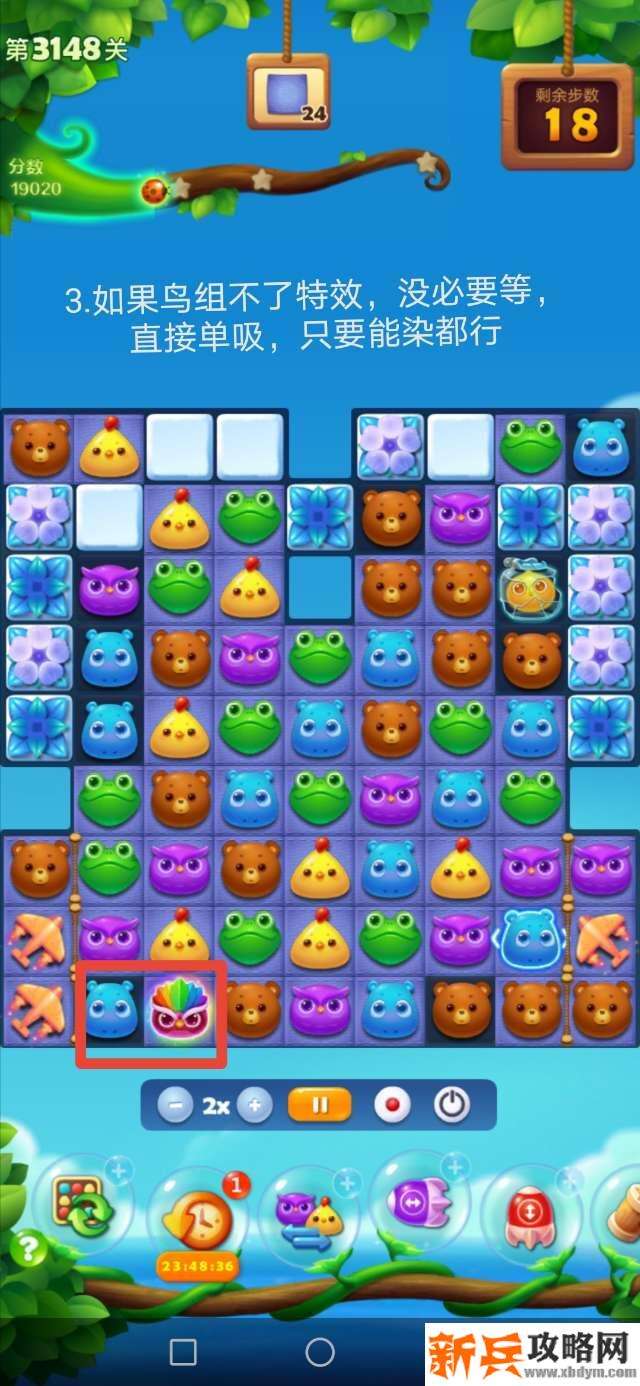Tap the blue hippo inside red box

point(110,1010)
